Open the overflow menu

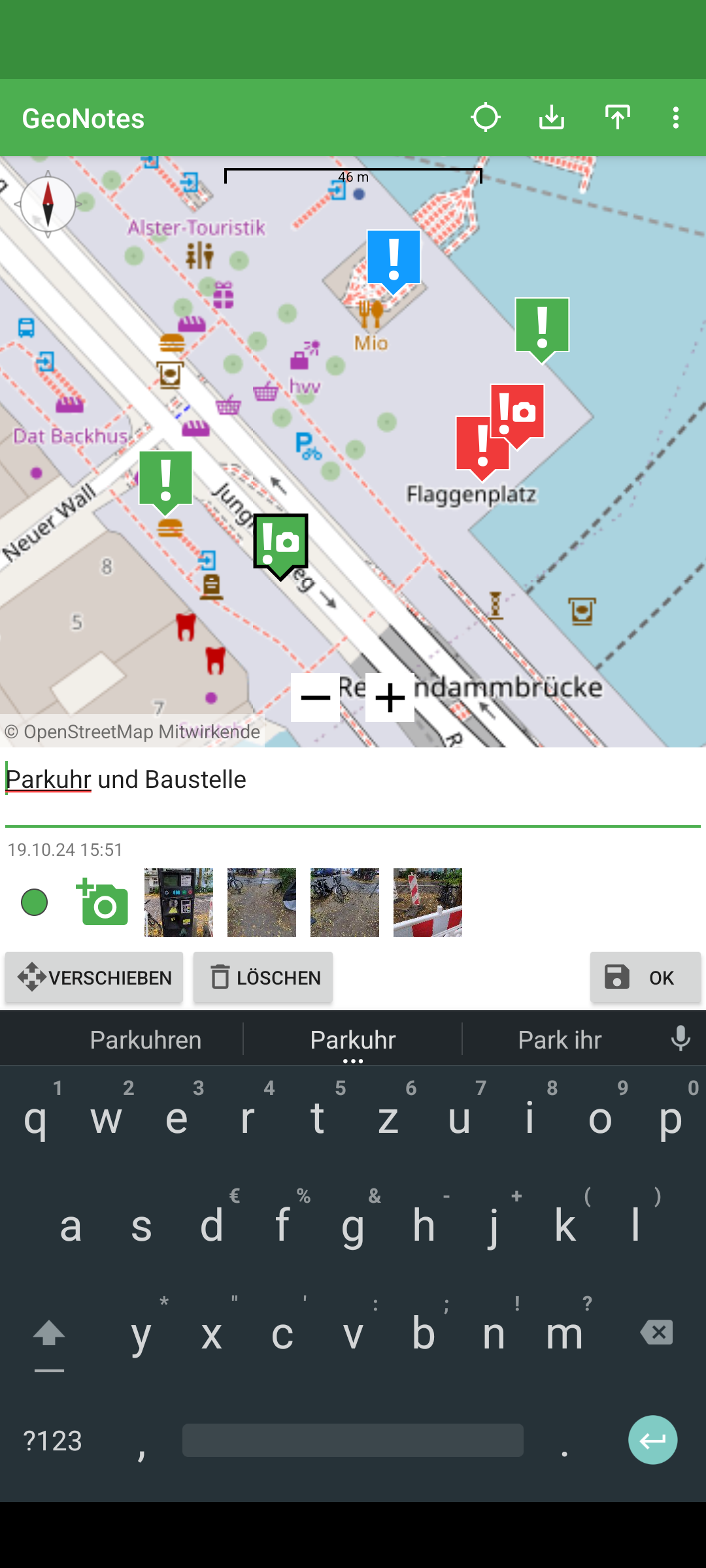676,118
